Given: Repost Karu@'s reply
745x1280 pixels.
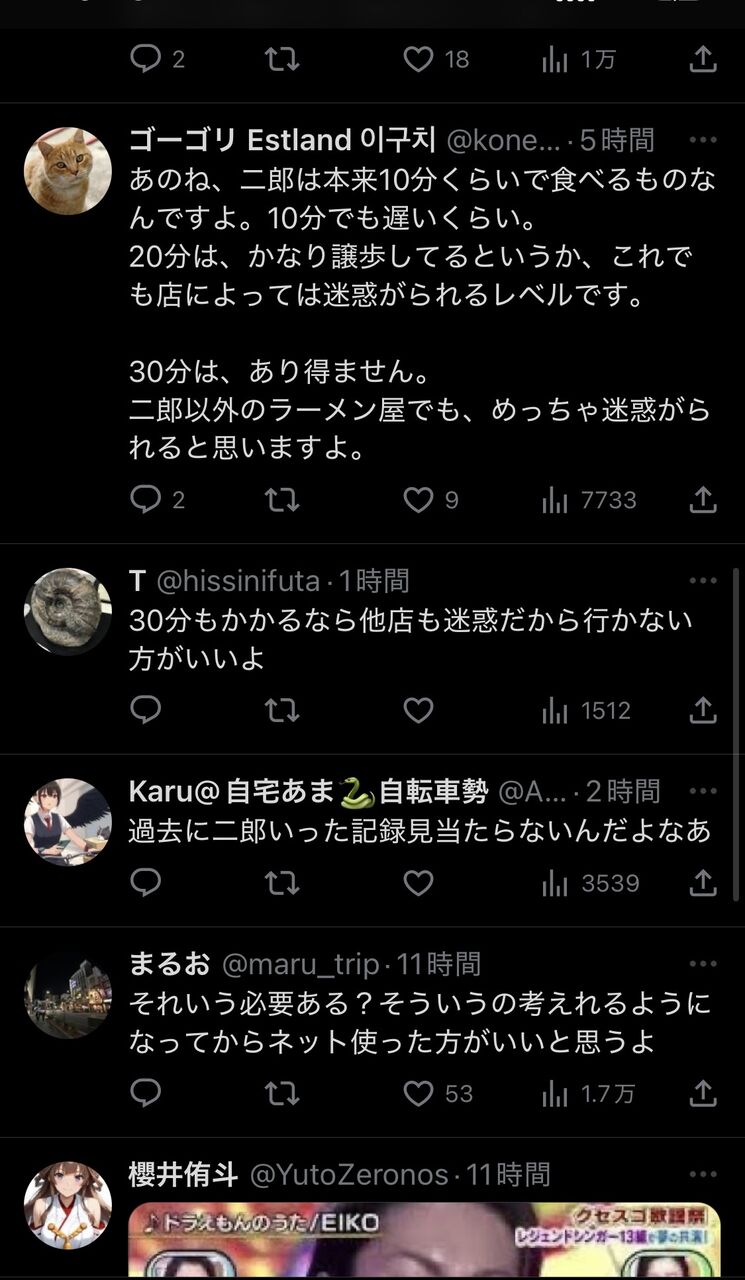Looking at the screenshot, I should 282,883.
